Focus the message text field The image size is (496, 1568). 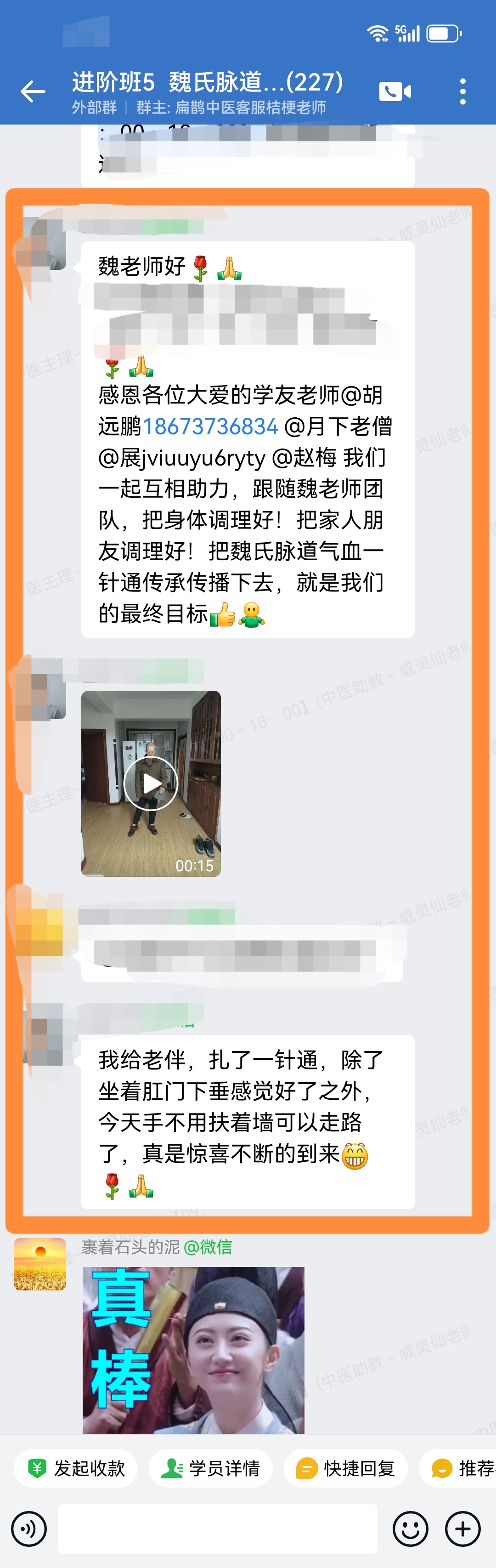[217, 1528]
